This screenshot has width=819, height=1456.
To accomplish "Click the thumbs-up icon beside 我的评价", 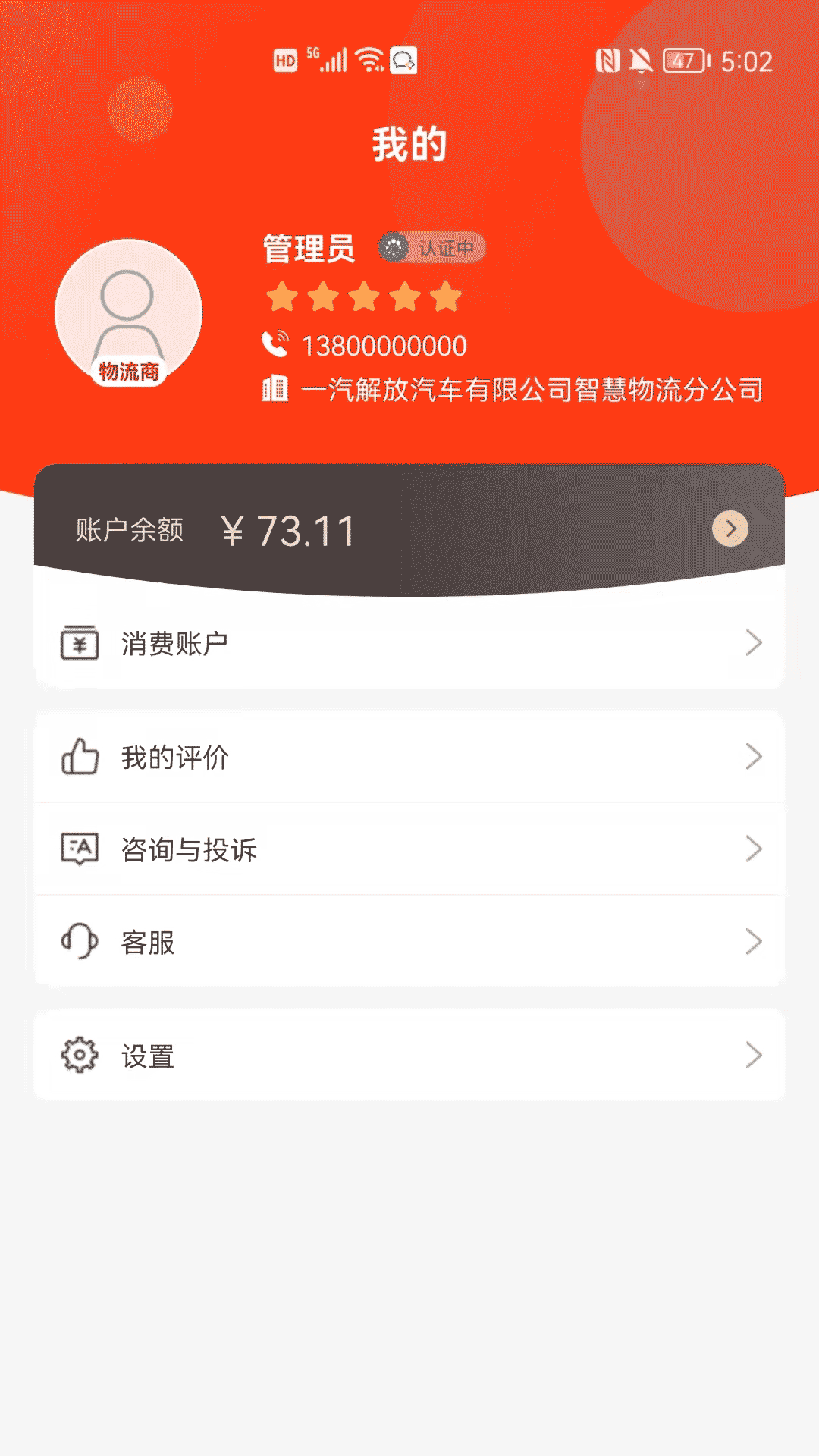I will tap(78, 756).
